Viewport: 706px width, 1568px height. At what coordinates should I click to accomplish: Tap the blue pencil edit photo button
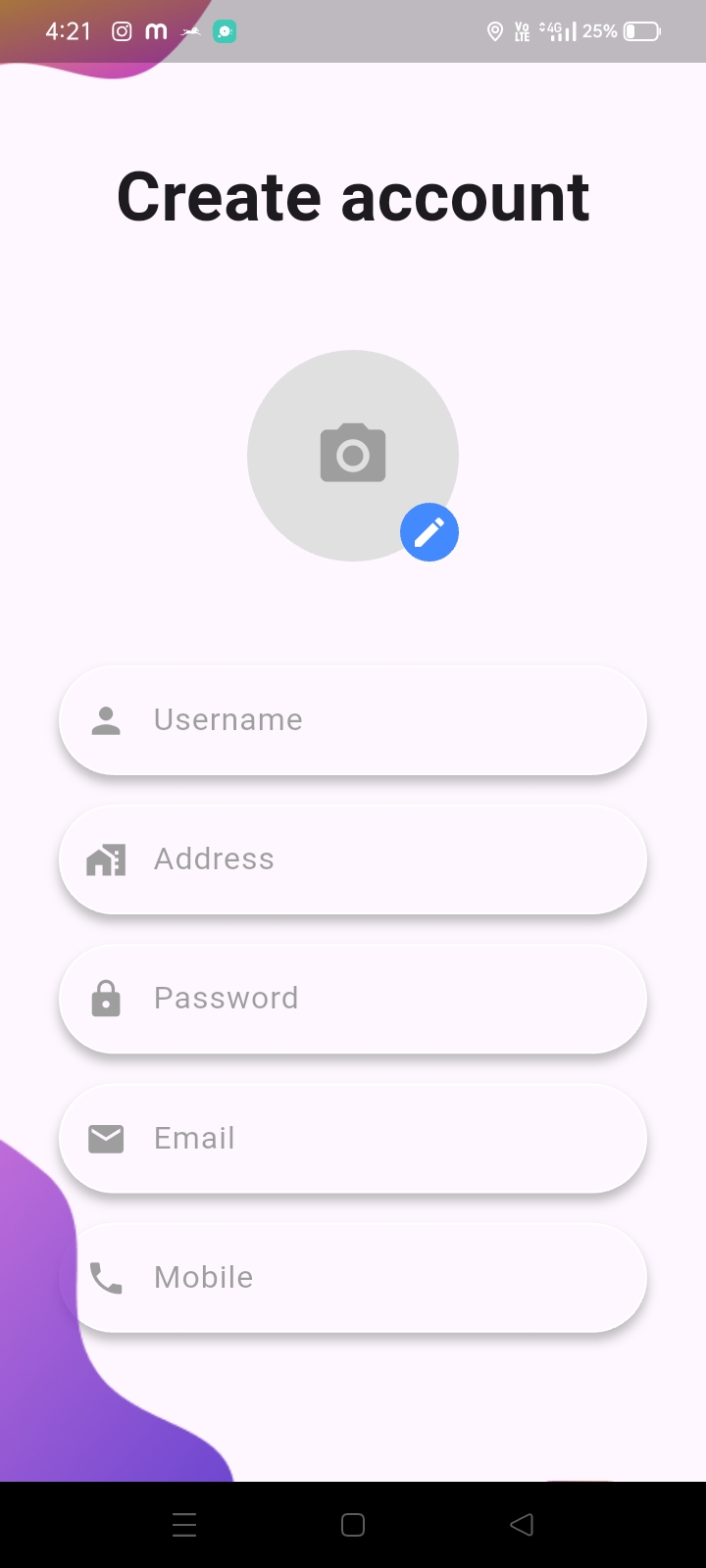429,532
